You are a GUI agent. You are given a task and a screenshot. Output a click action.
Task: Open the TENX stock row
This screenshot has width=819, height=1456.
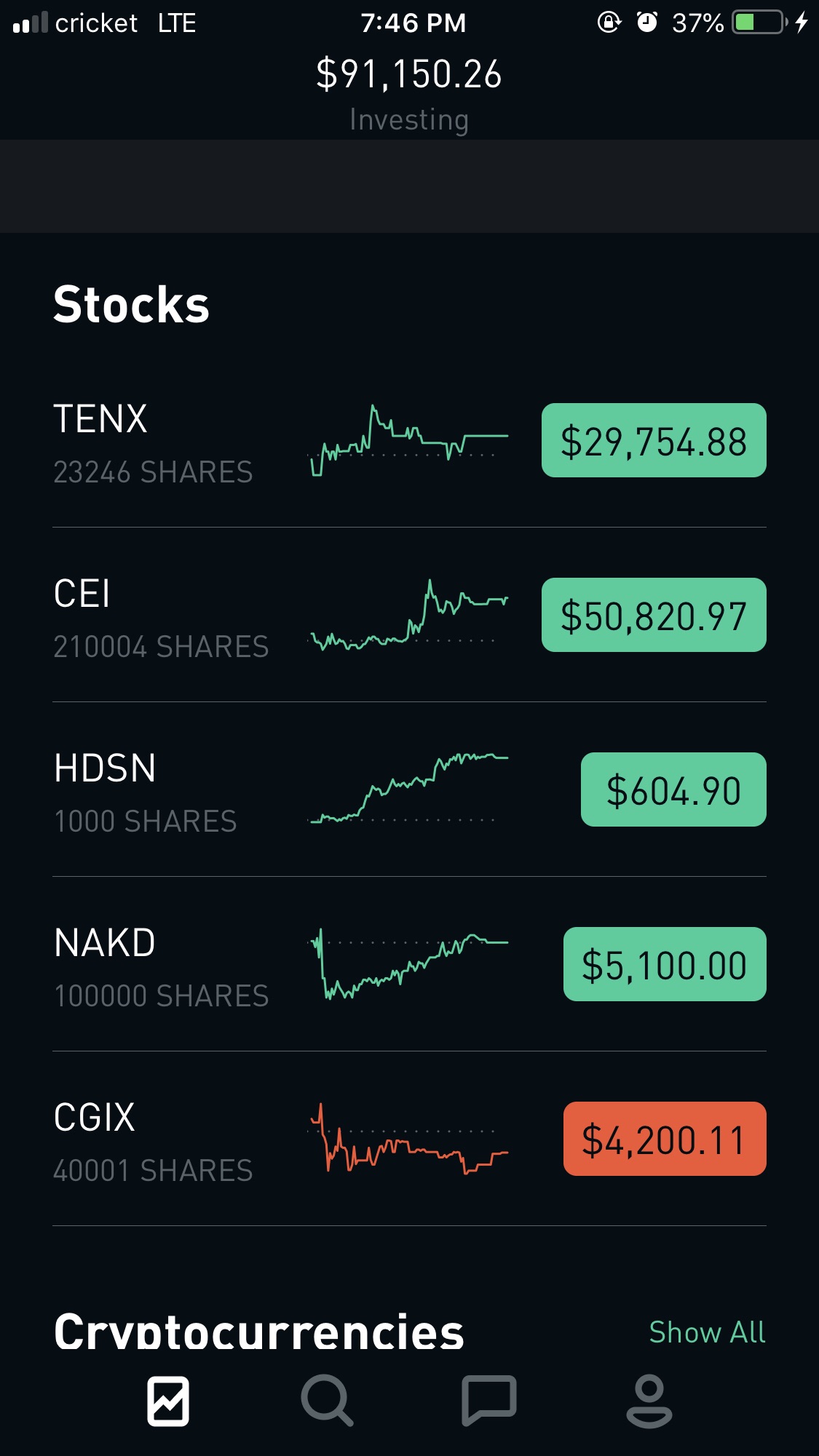tap(409, 440)
